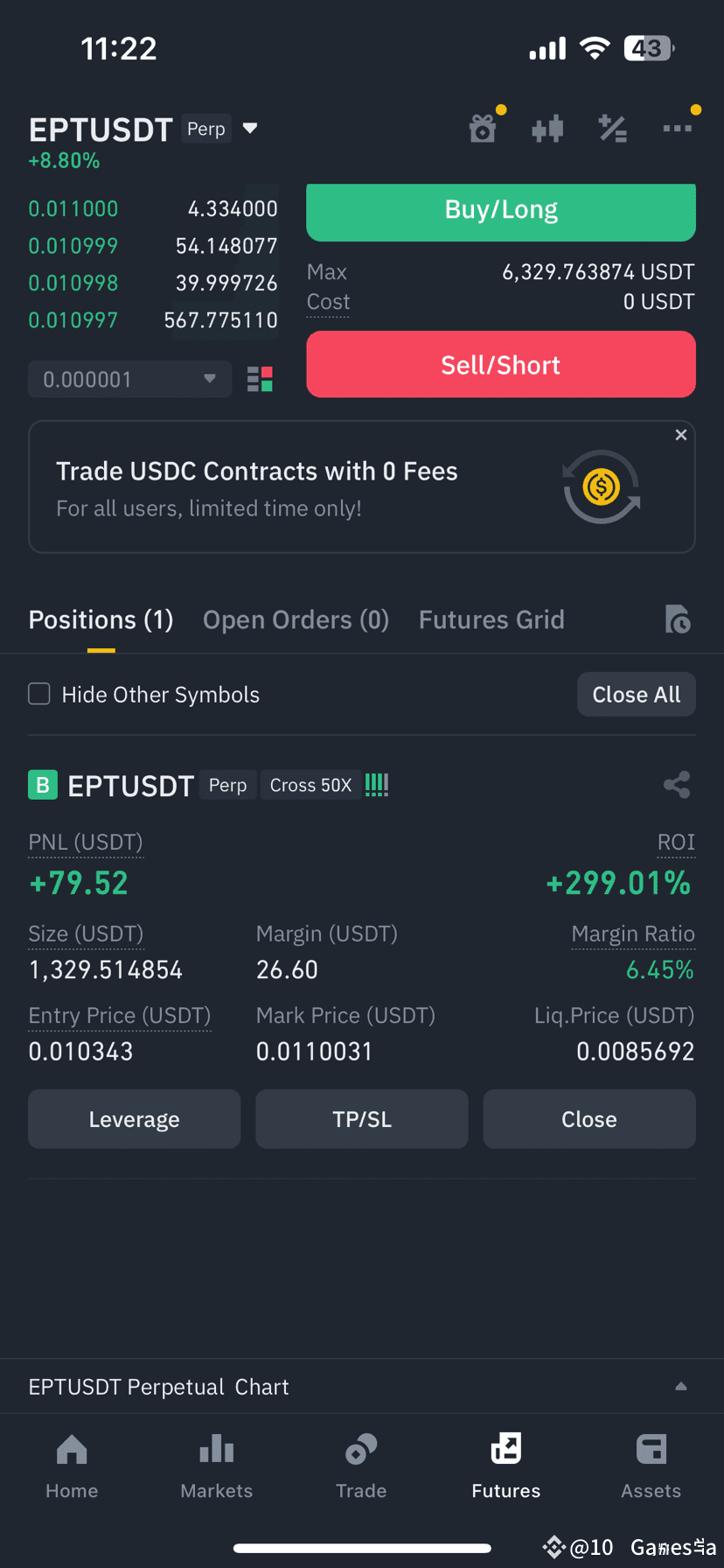This screenshot has height=1568, width=724.
Task: Open the TP/SL dialog for the position
Action: pyautogui.click(x=361, y=1118)
